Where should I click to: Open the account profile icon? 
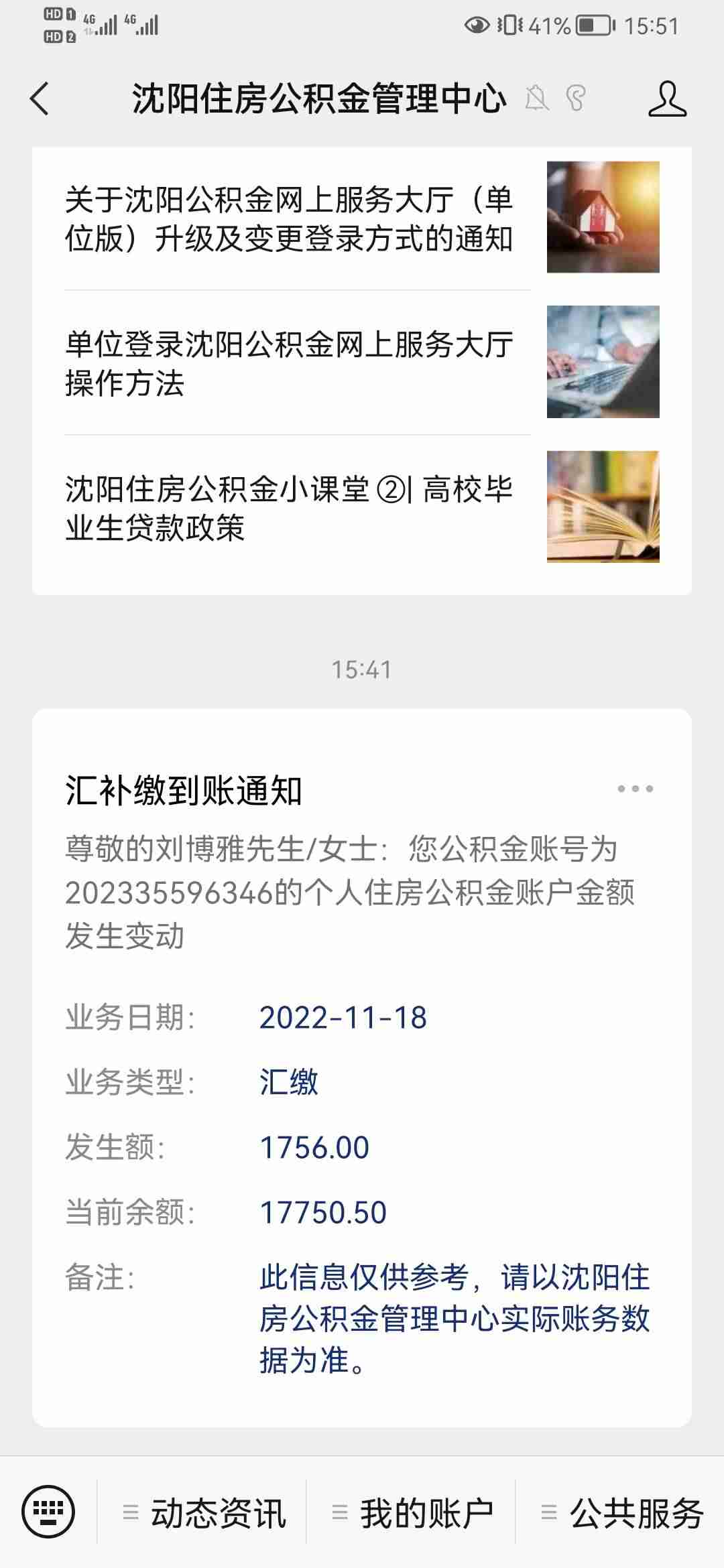point(667,99)
